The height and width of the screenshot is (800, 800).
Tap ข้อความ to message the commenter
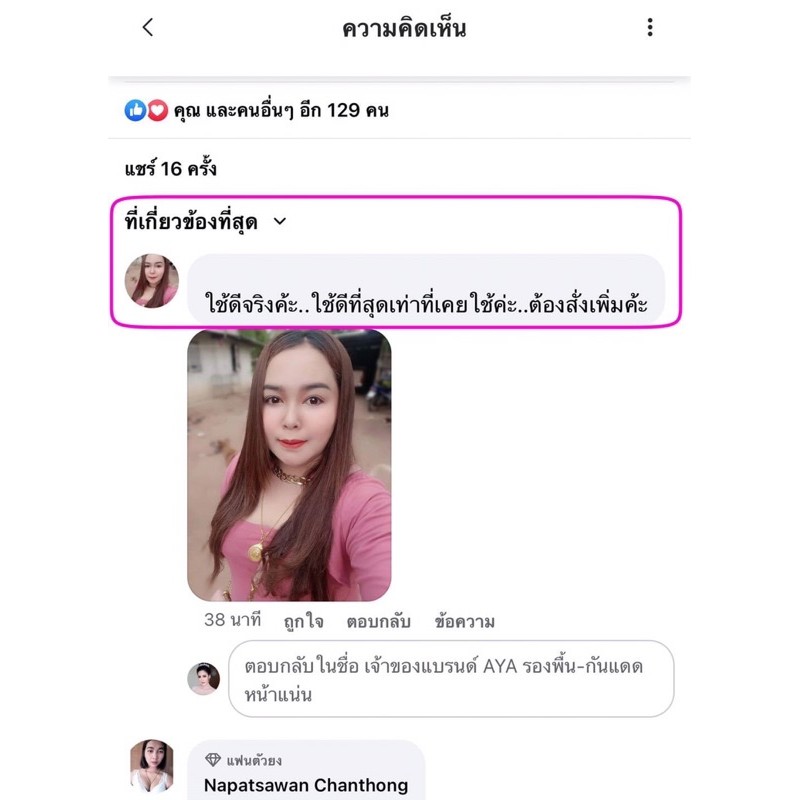pos(465,621)
